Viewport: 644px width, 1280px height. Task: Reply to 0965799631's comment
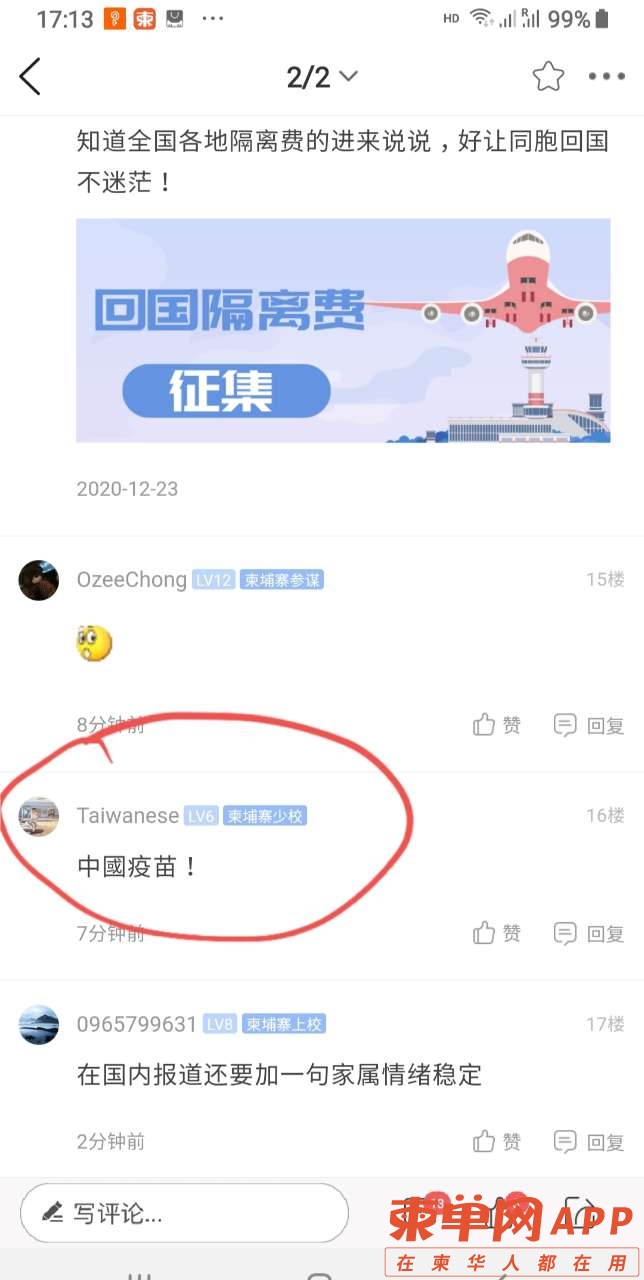tap(589, 1141)
